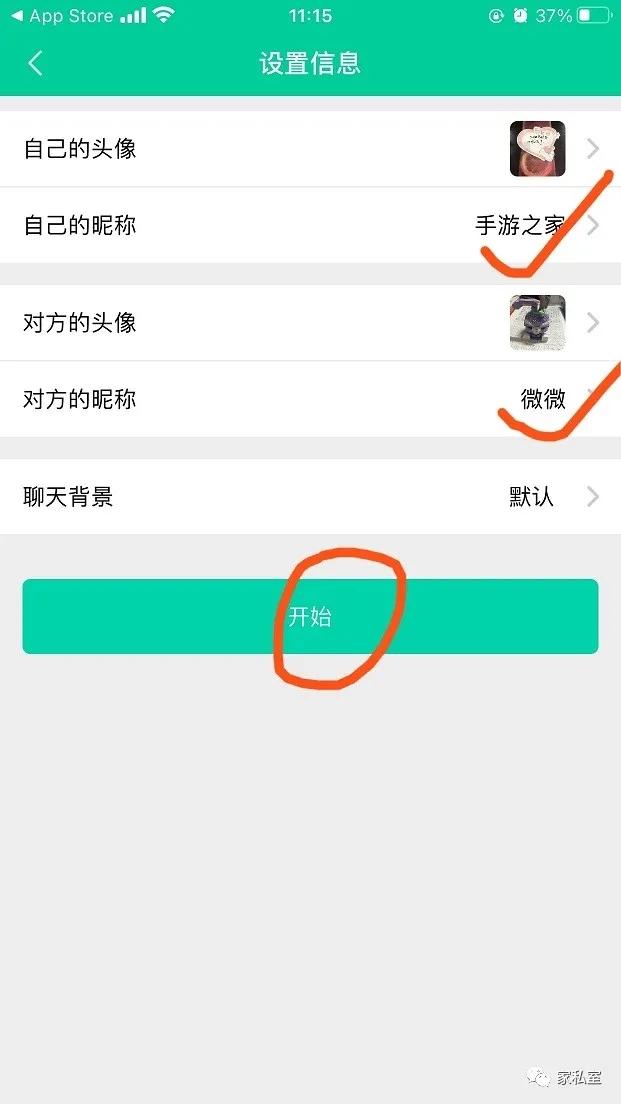Select the 聊天背景 chat background option

[310, 497]
